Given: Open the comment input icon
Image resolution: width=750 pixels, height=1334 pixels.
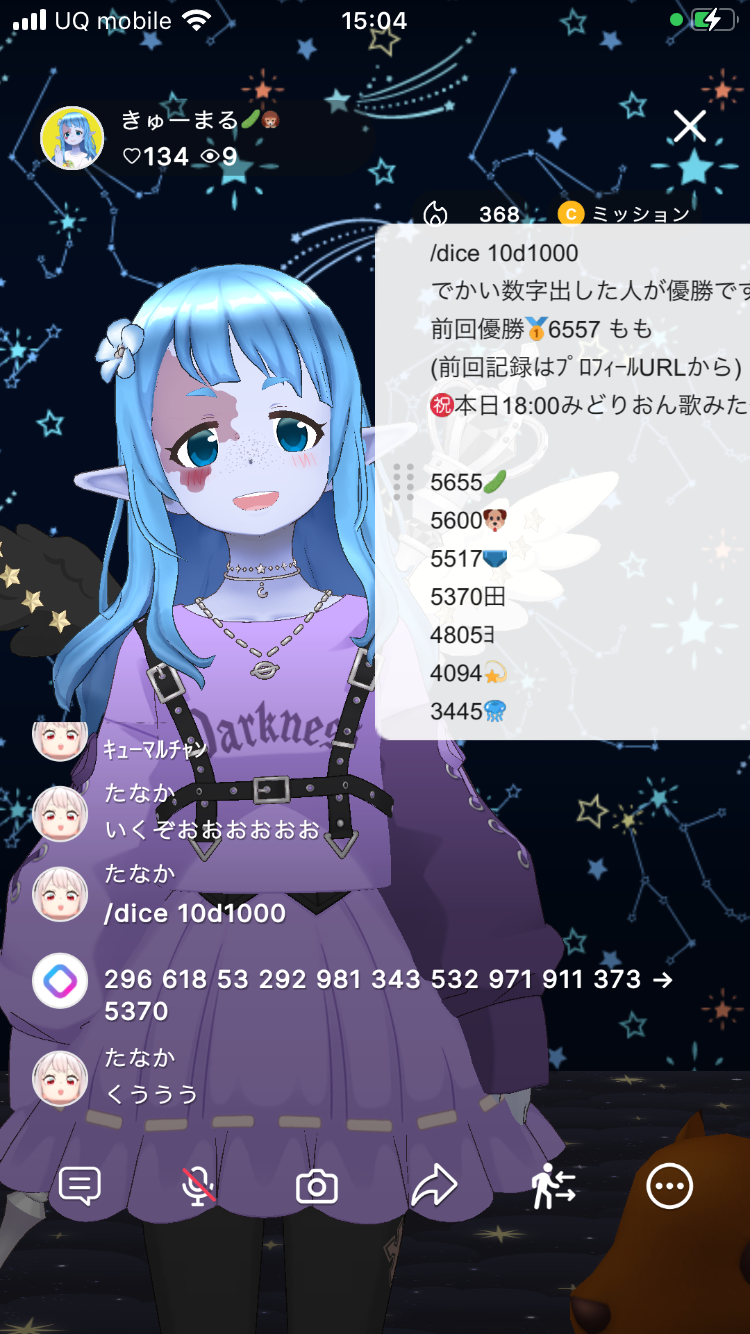Looking at the screenshot, I should point(80,1186).
